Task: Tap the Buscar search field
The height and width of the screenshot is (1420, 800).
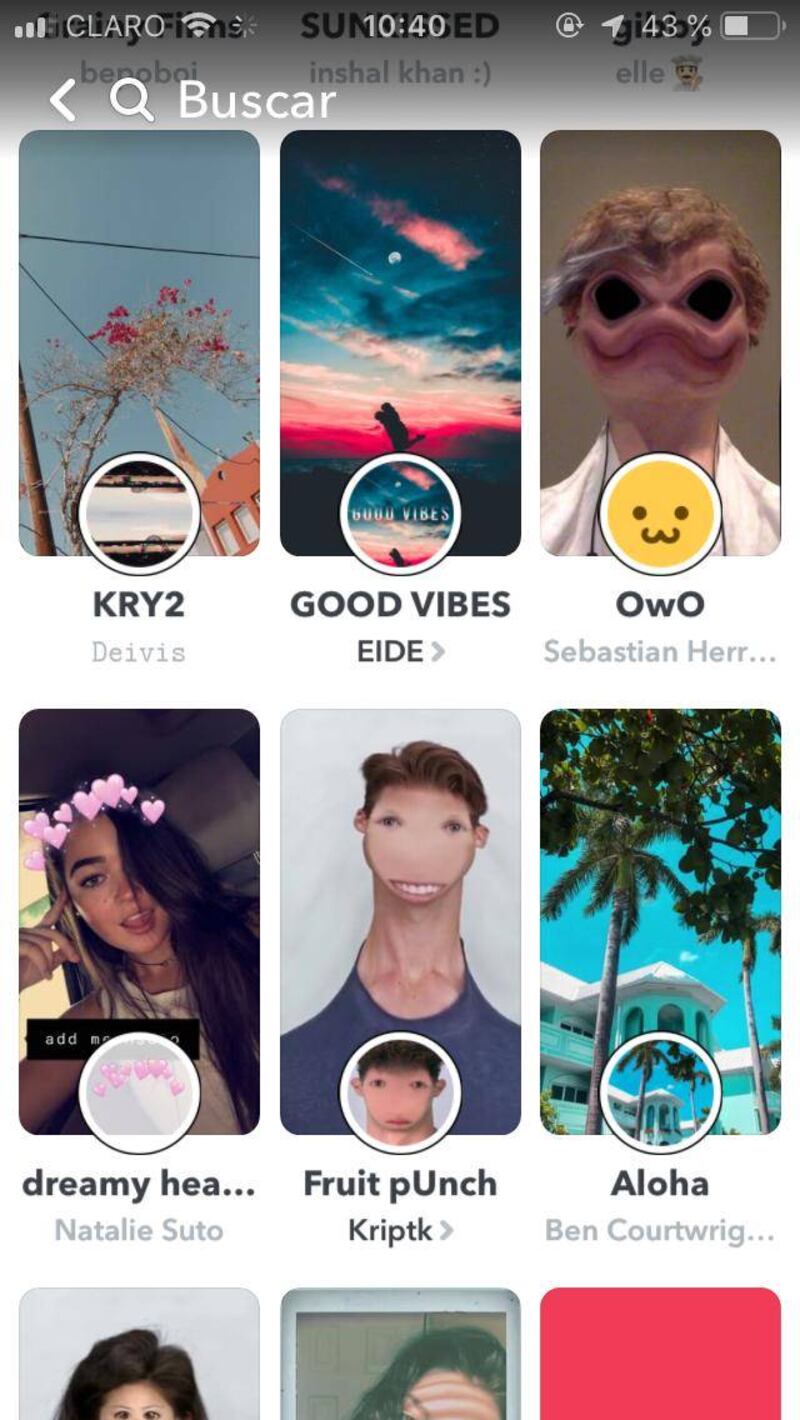Action: [x=255, y=101]
